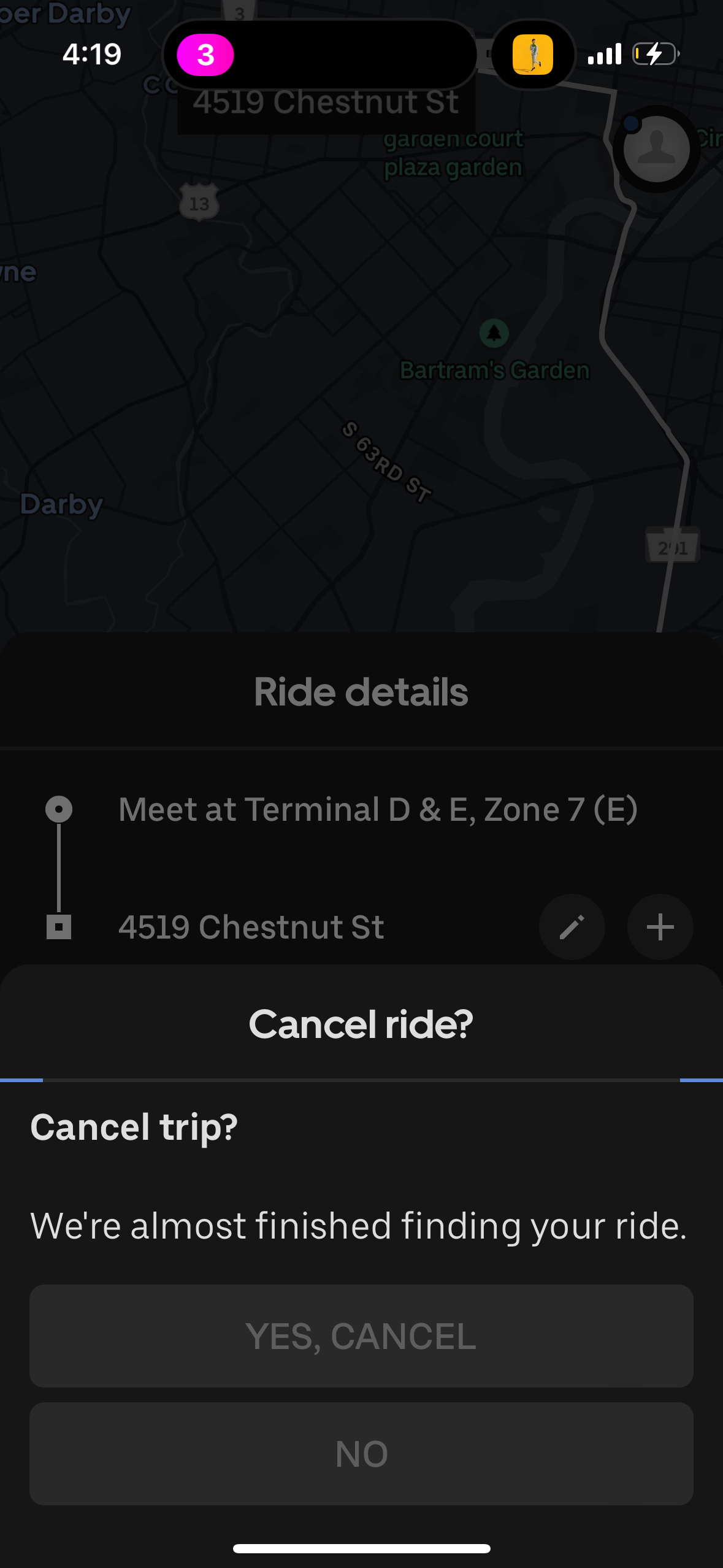Viewport: 723px width, 1568px height.
Task: Open the yellow person app in Dynamic Island
Action: coord(532,55)
